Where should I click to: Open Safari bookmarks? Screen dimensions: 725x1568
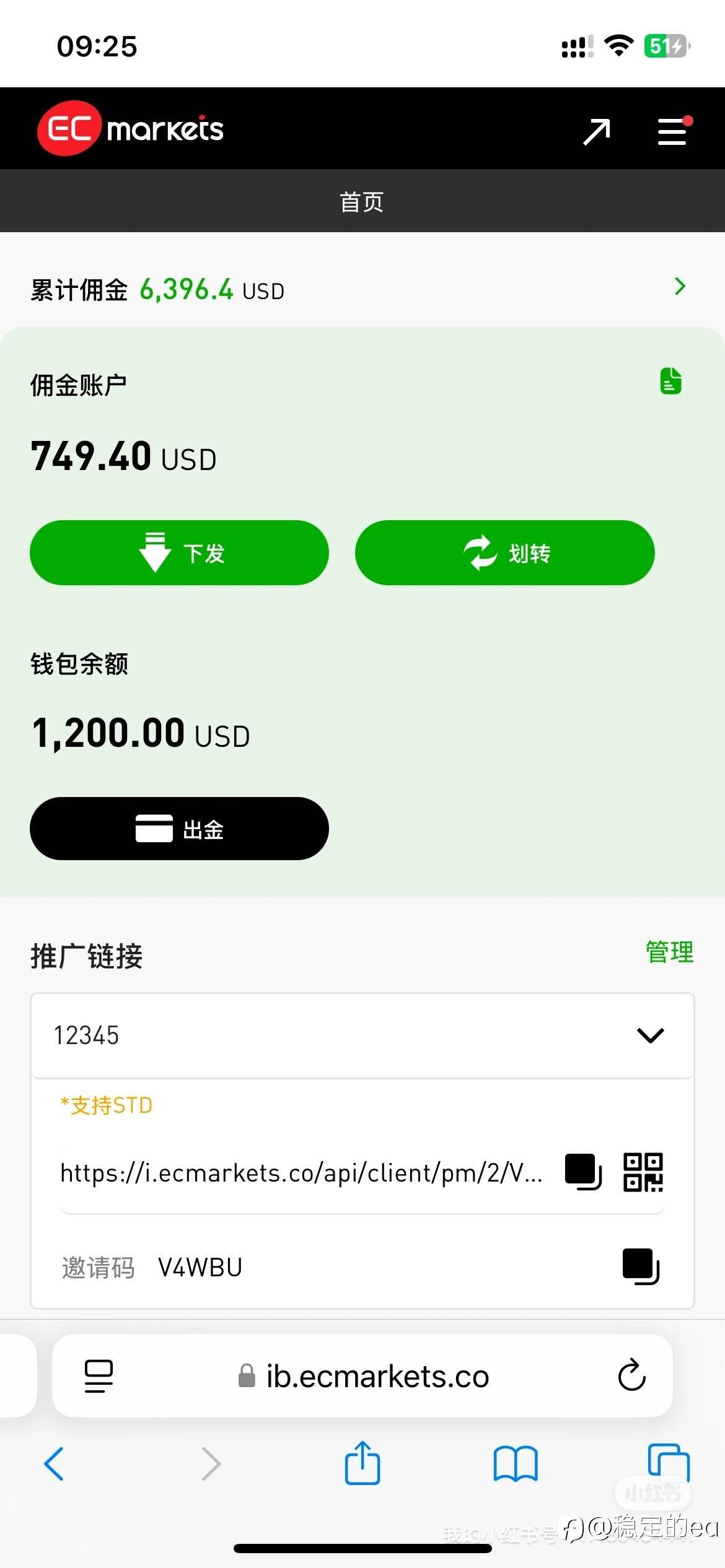(516, 1464)
